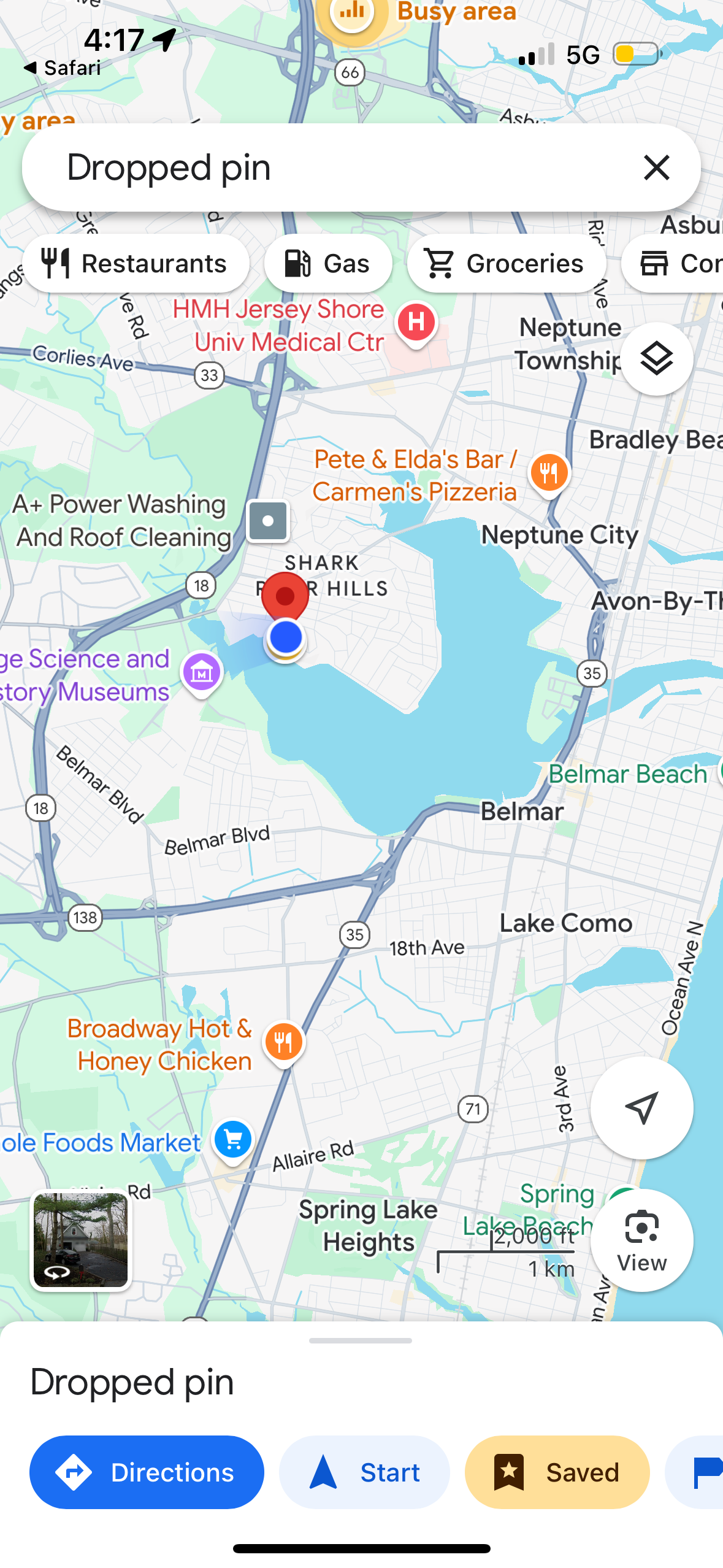
Task: Tap the Saved button
Action: pyautogui.click(x=557, y=1472)
